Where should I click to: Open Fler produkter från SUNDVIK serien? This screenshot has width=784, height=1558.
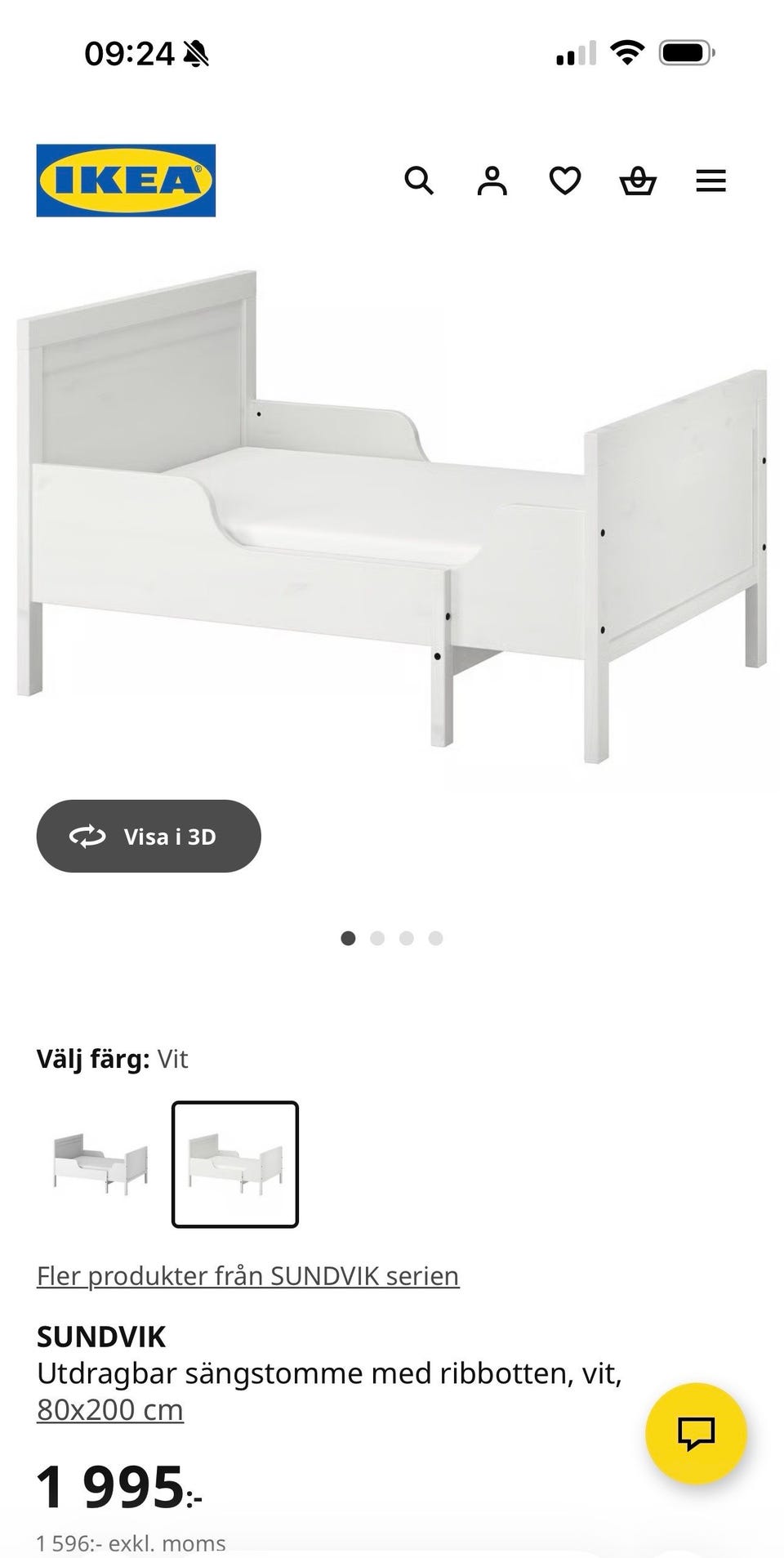coord(247,1275)
